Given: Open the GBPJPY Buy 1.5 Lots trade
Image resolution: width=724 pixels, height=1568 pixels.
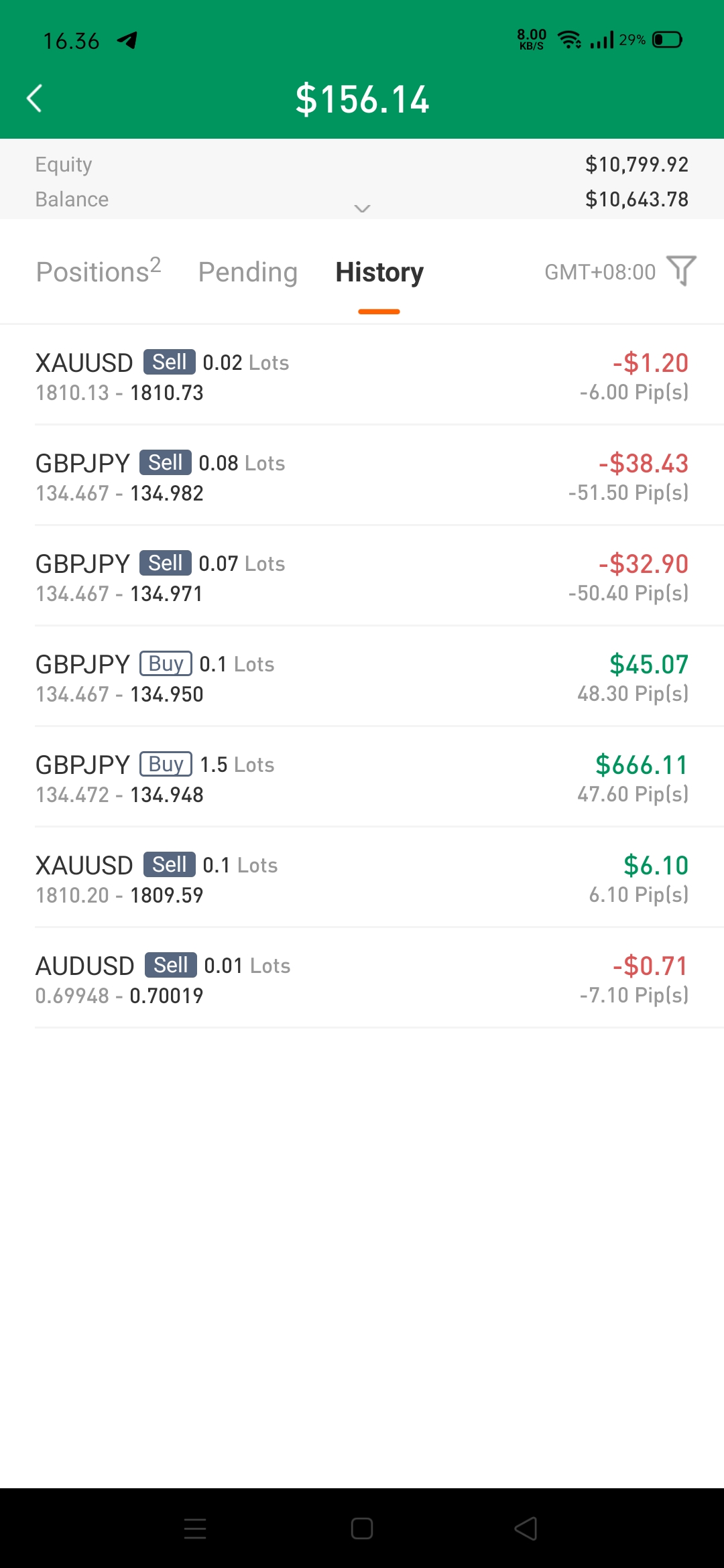Looking at the screenshot, I should [362, 778].
